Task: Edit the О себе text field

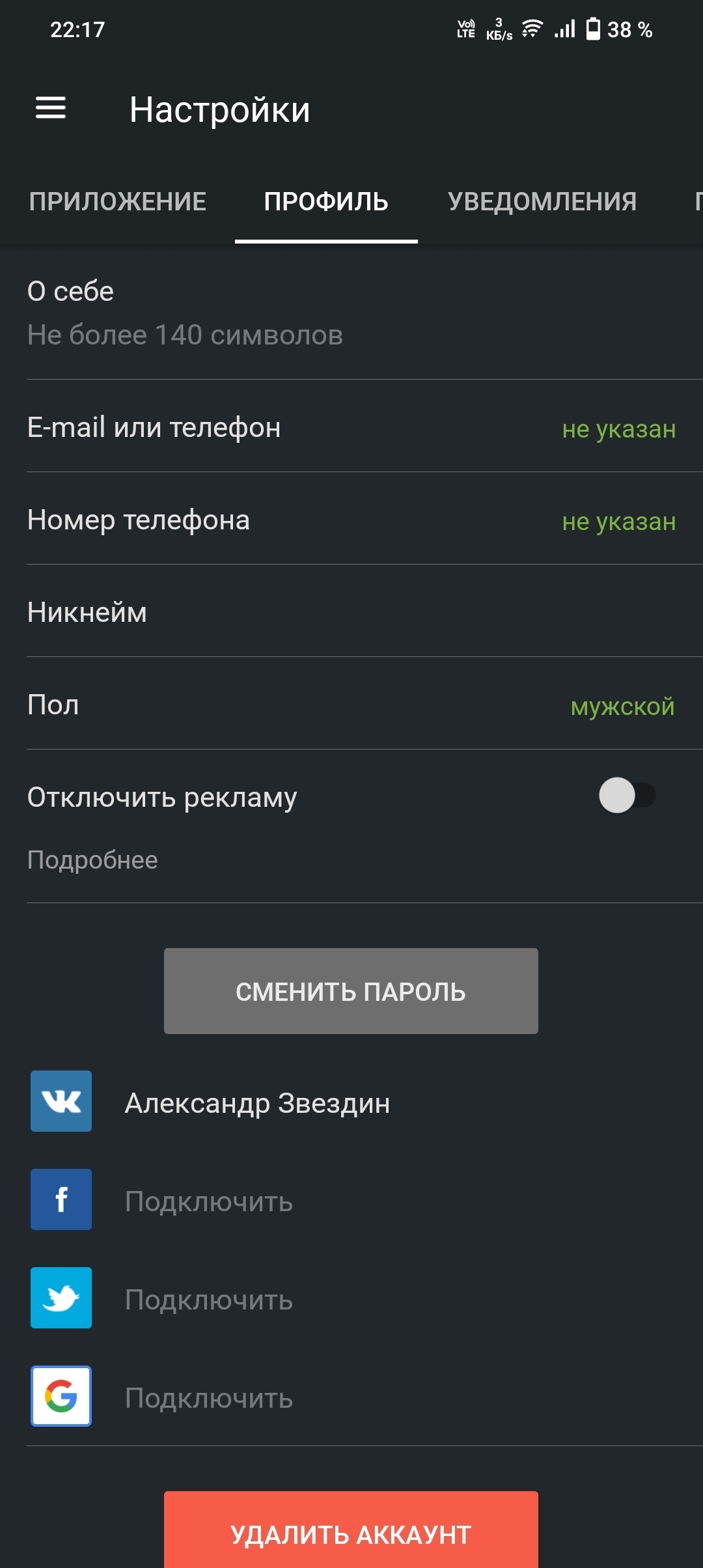Action: click(x=185, y=335)
